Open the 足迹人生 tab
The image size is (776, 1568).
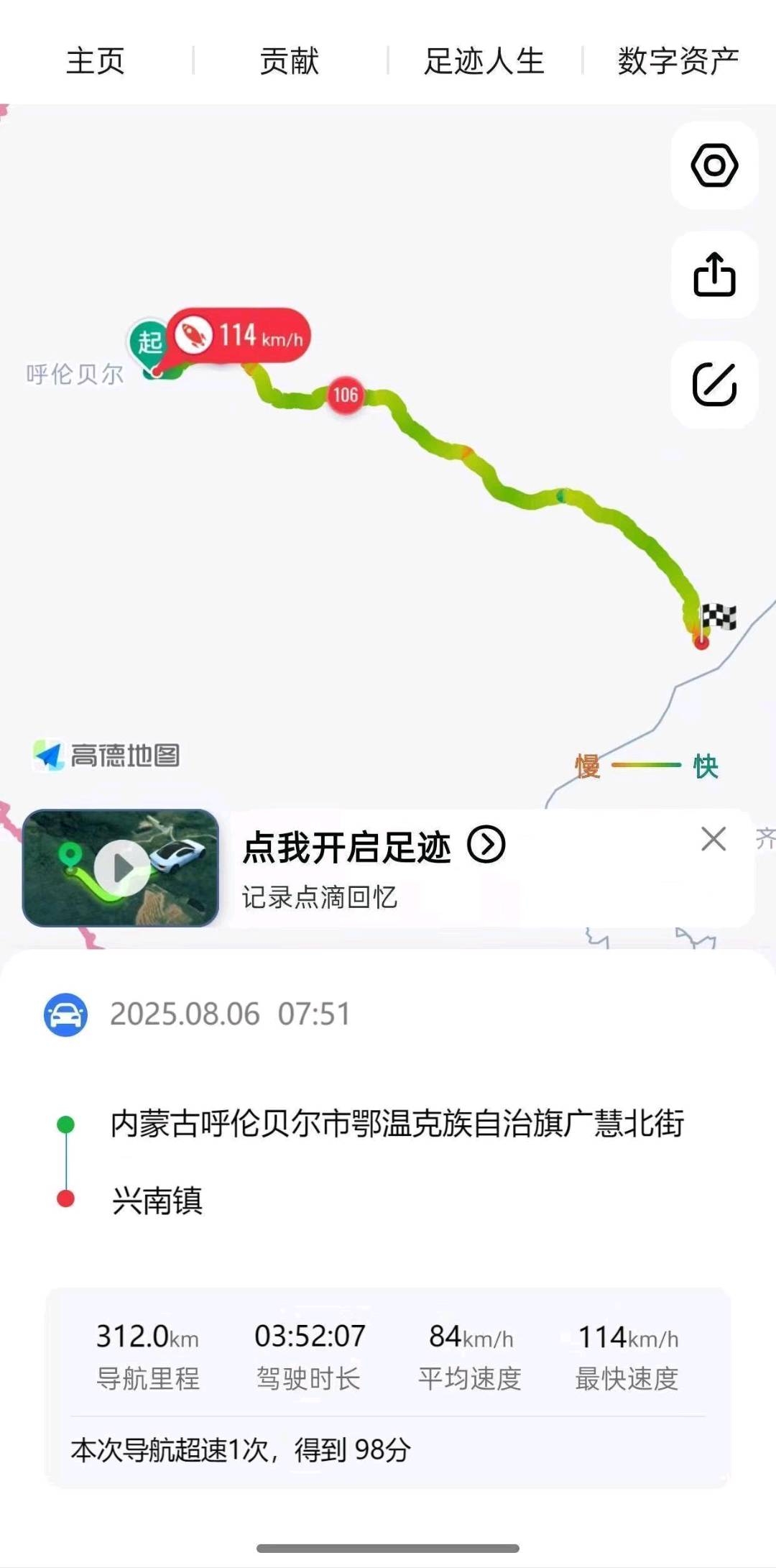pyautogui.click(x=484, y=61)
